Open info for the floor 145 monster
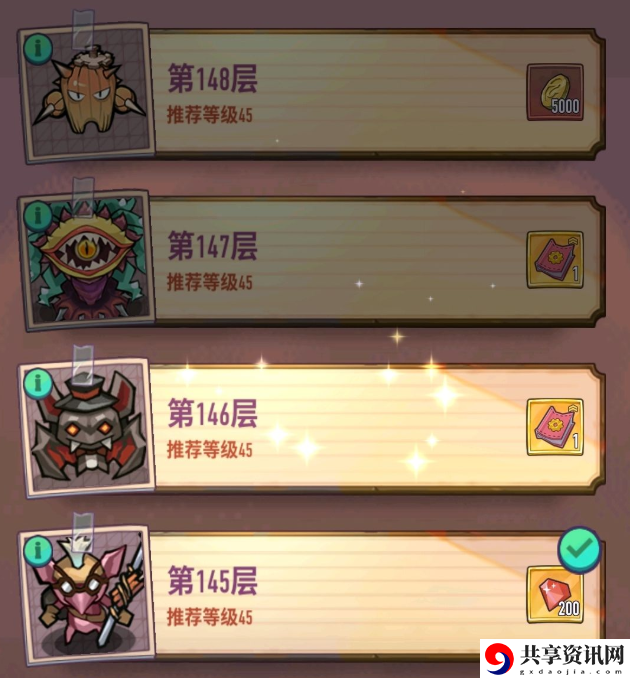The height and width of the screenshot is (678, 630). click(37, 549)
